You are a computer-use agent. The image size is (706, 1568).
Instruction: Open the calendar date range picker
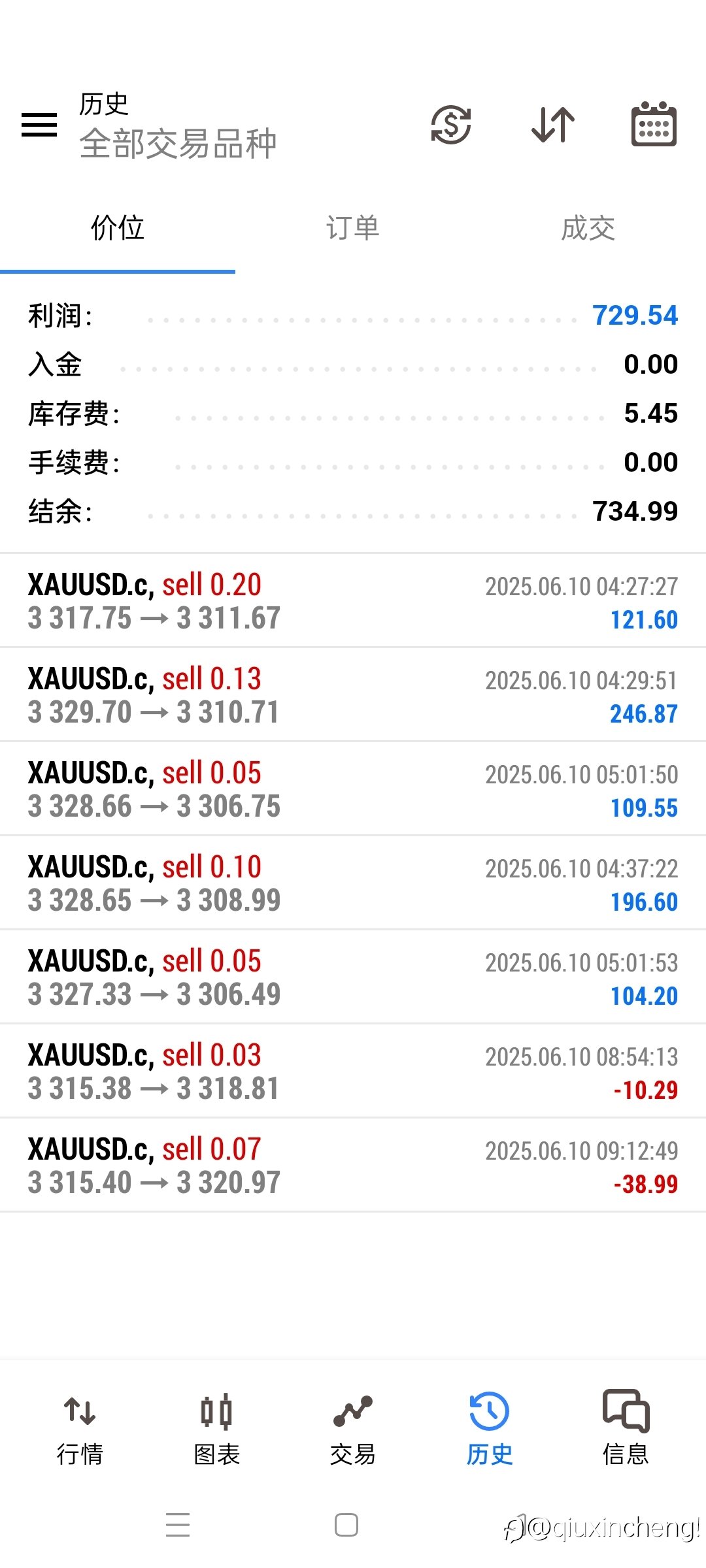(654, 124)
